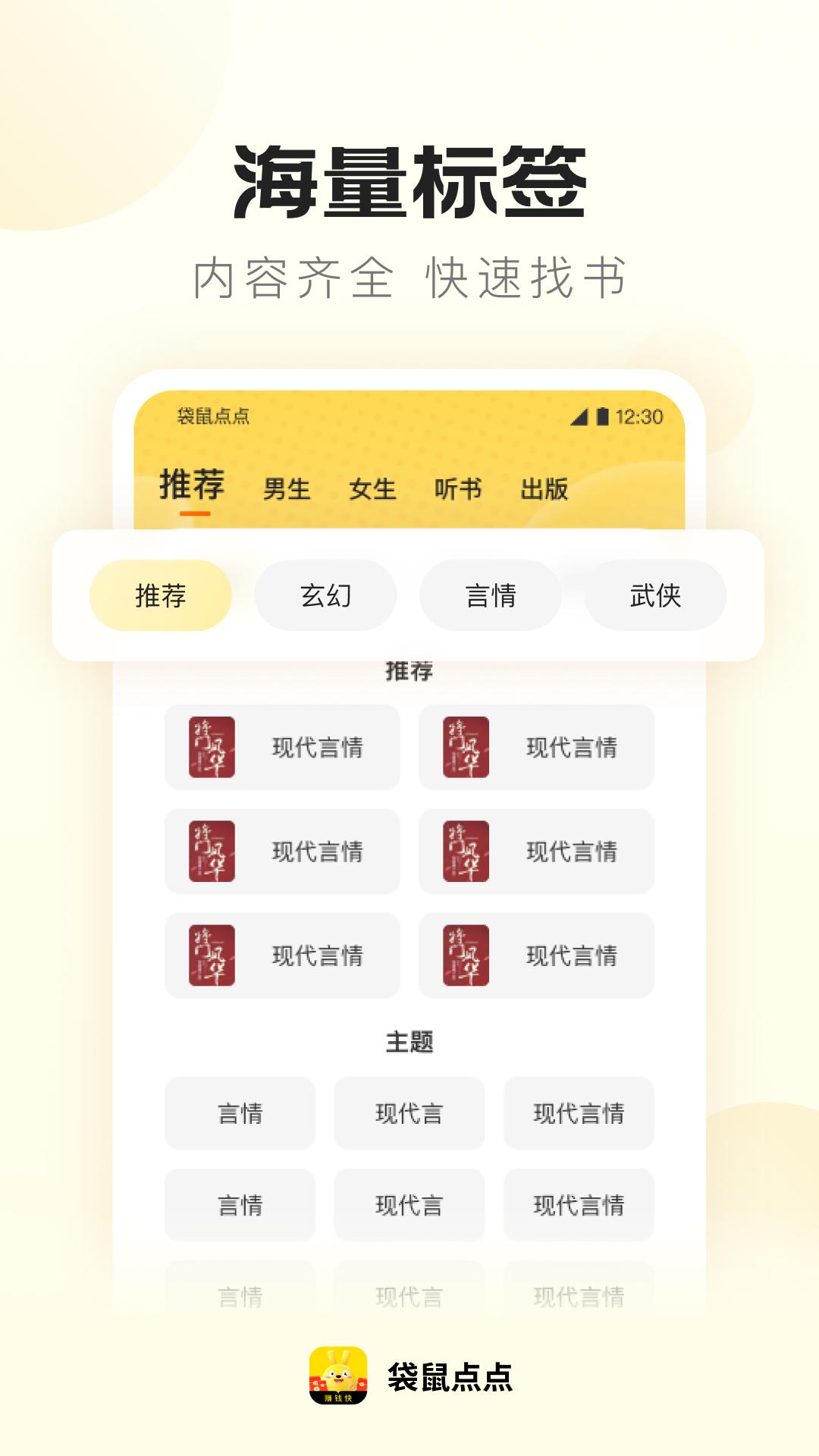
Task: Open the second row left book cover
Action: [210, 851]
